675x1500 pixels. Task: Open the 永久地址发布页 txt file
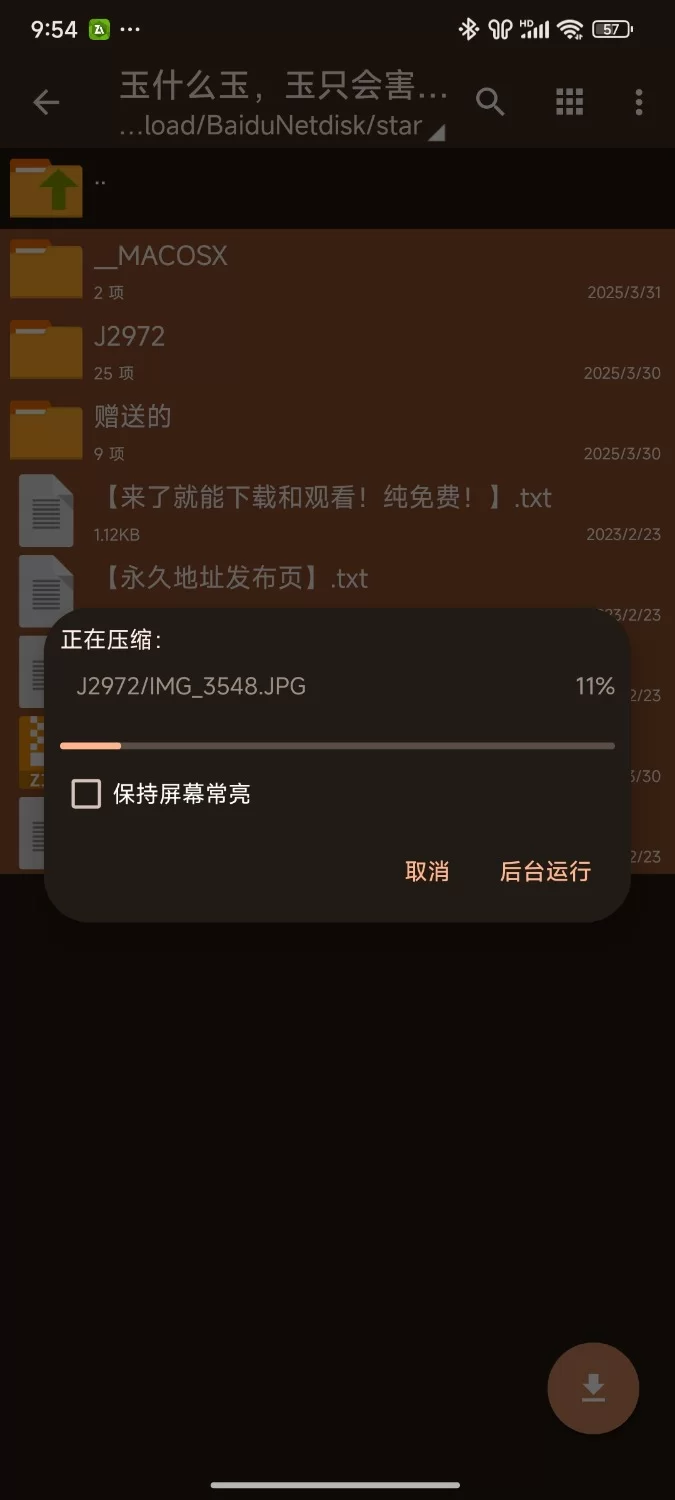[337, 590]
